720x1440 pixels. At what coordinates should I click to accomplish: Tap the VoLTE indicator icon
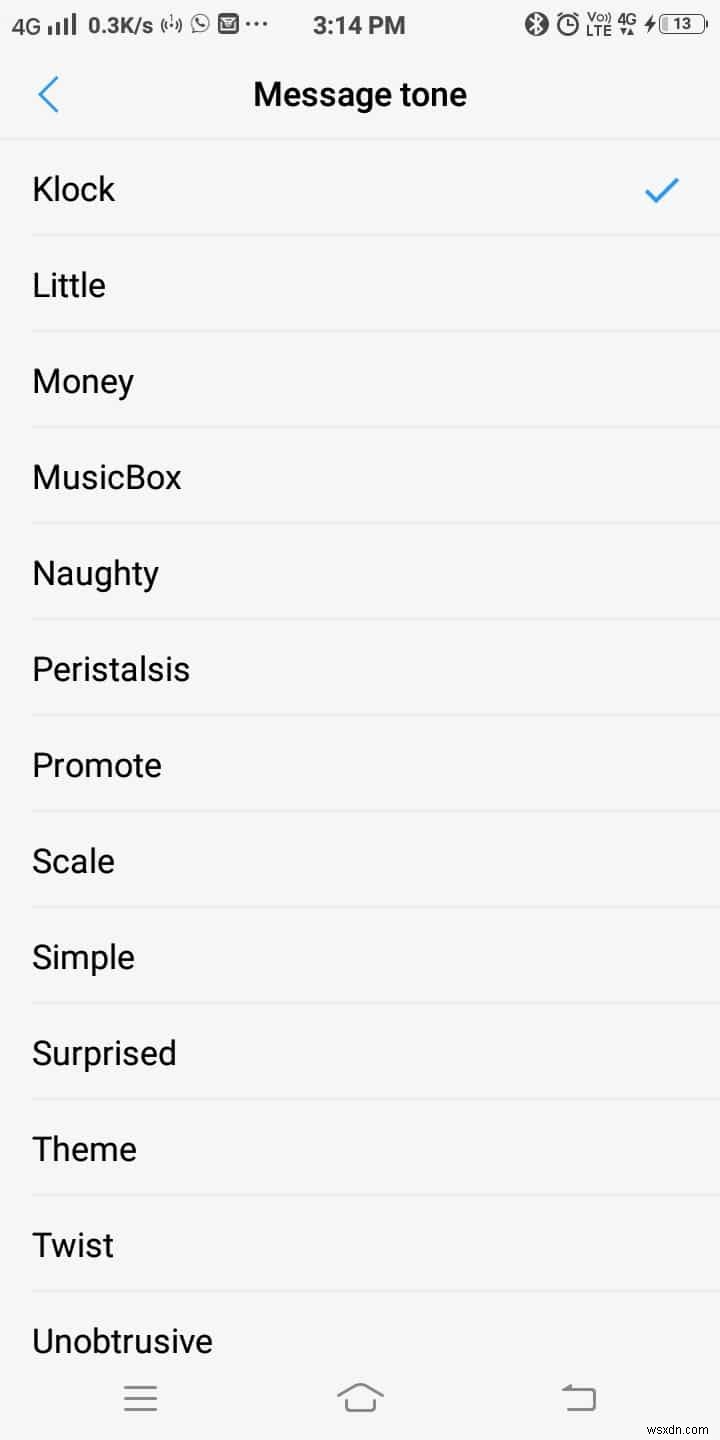point(597,28)
